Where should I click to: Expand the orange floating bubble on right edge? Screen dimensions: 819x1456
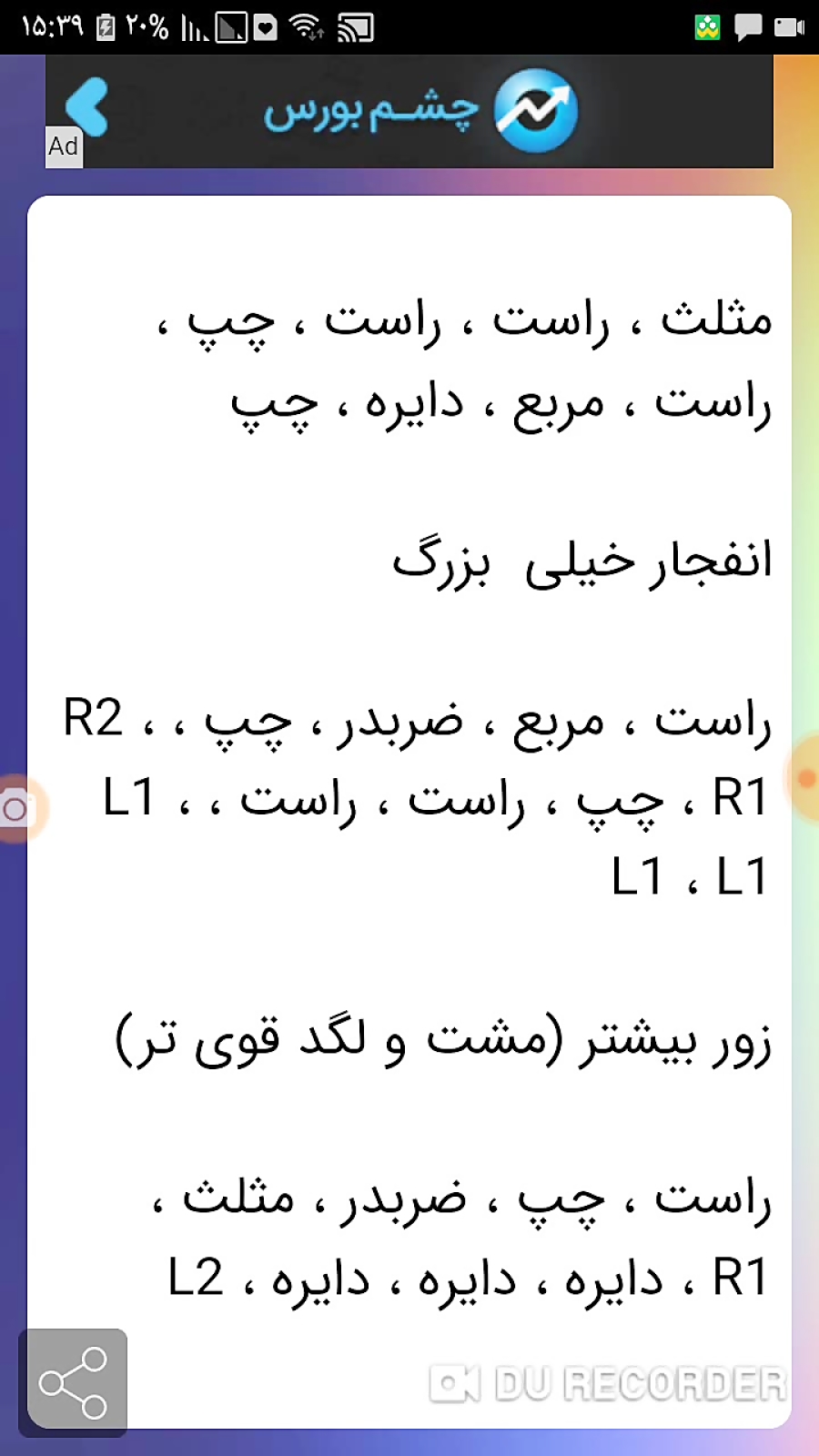click(x=809, y=775)
